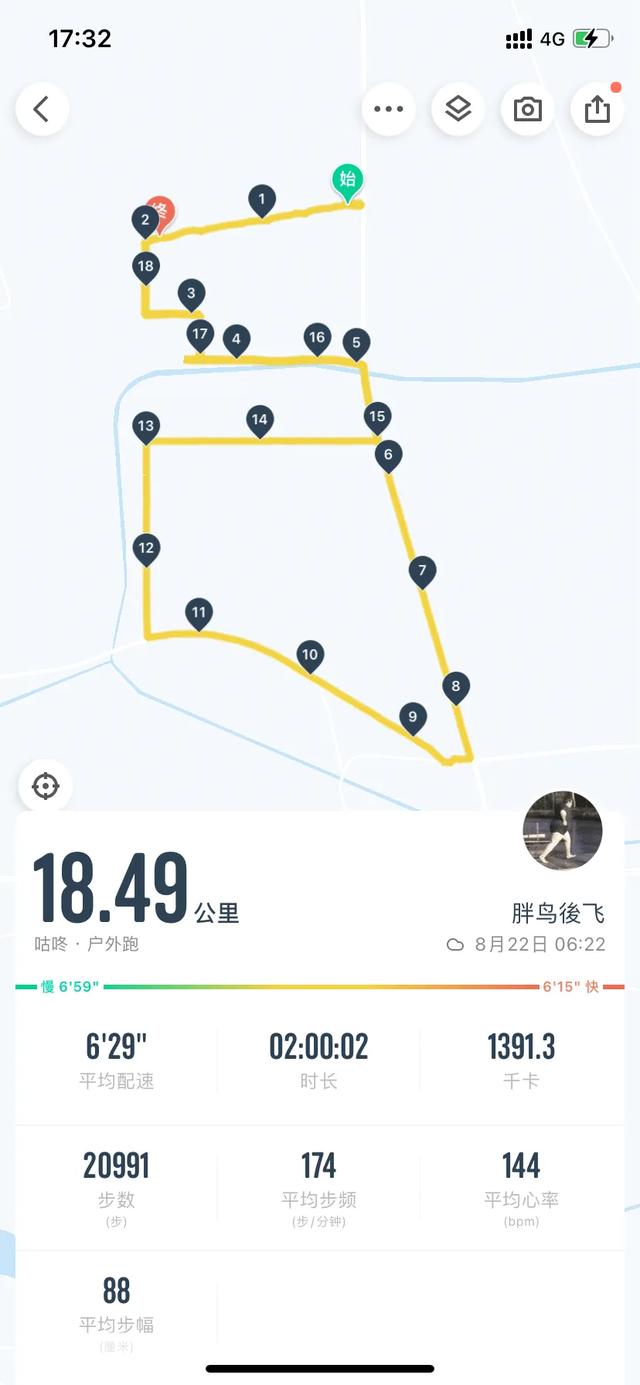Open the runner's profile avatar
Image resolution: width=640 pixels, height=1385 pixels.
coord(563,830)
